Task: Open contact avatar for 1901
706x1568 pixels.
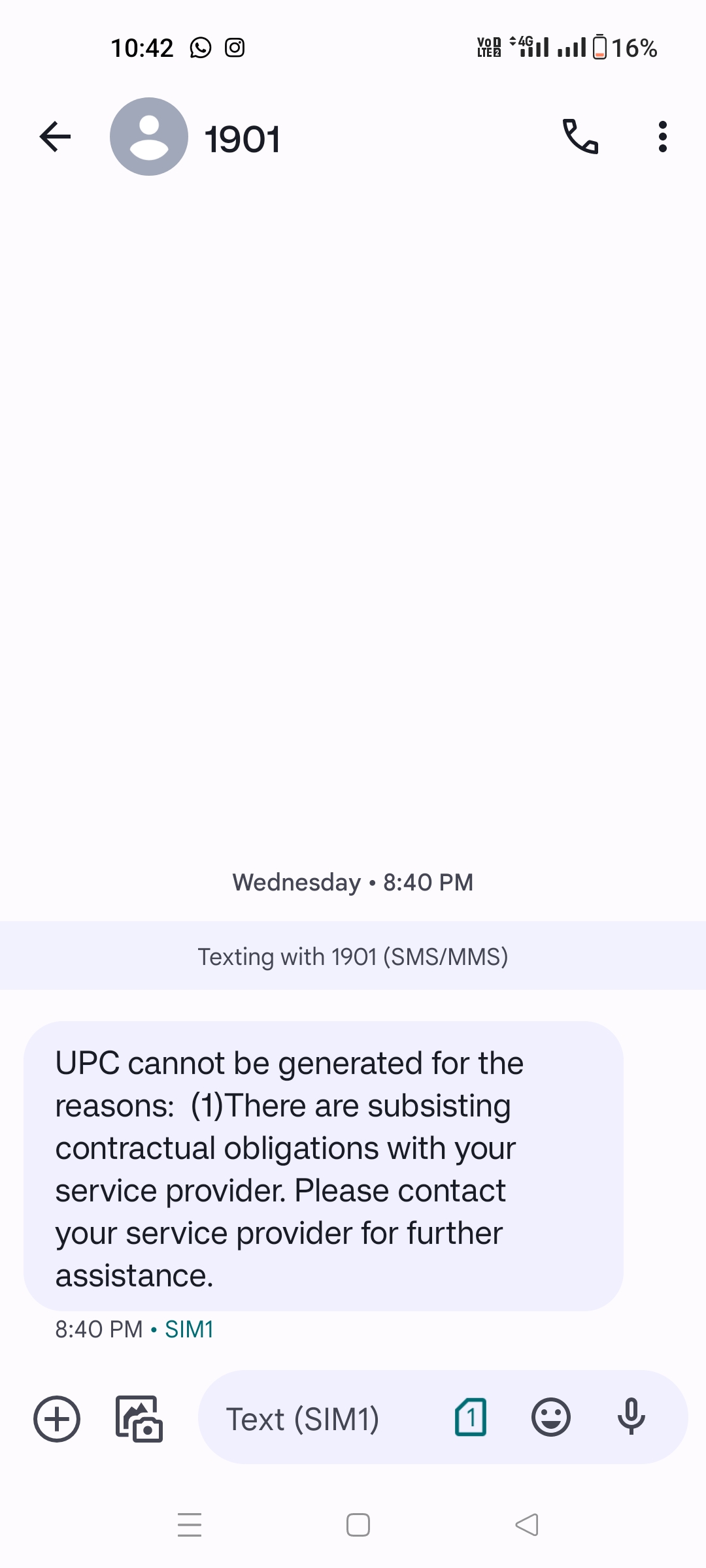Action: coord(149,137)
